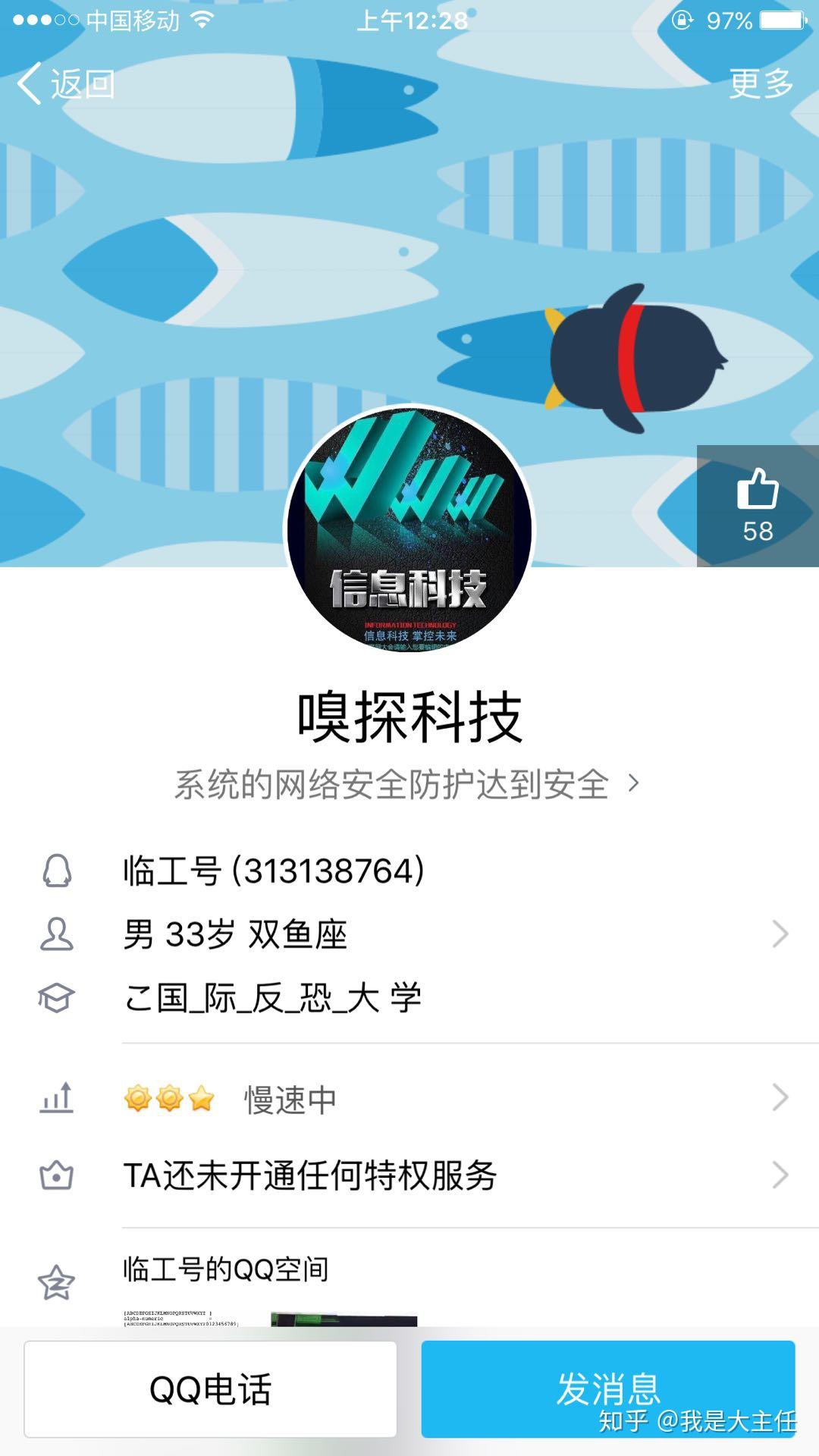This screenshot has height=1456, width=819.
Task: Expand the personal signature details
Action: [x=635, y=783]
